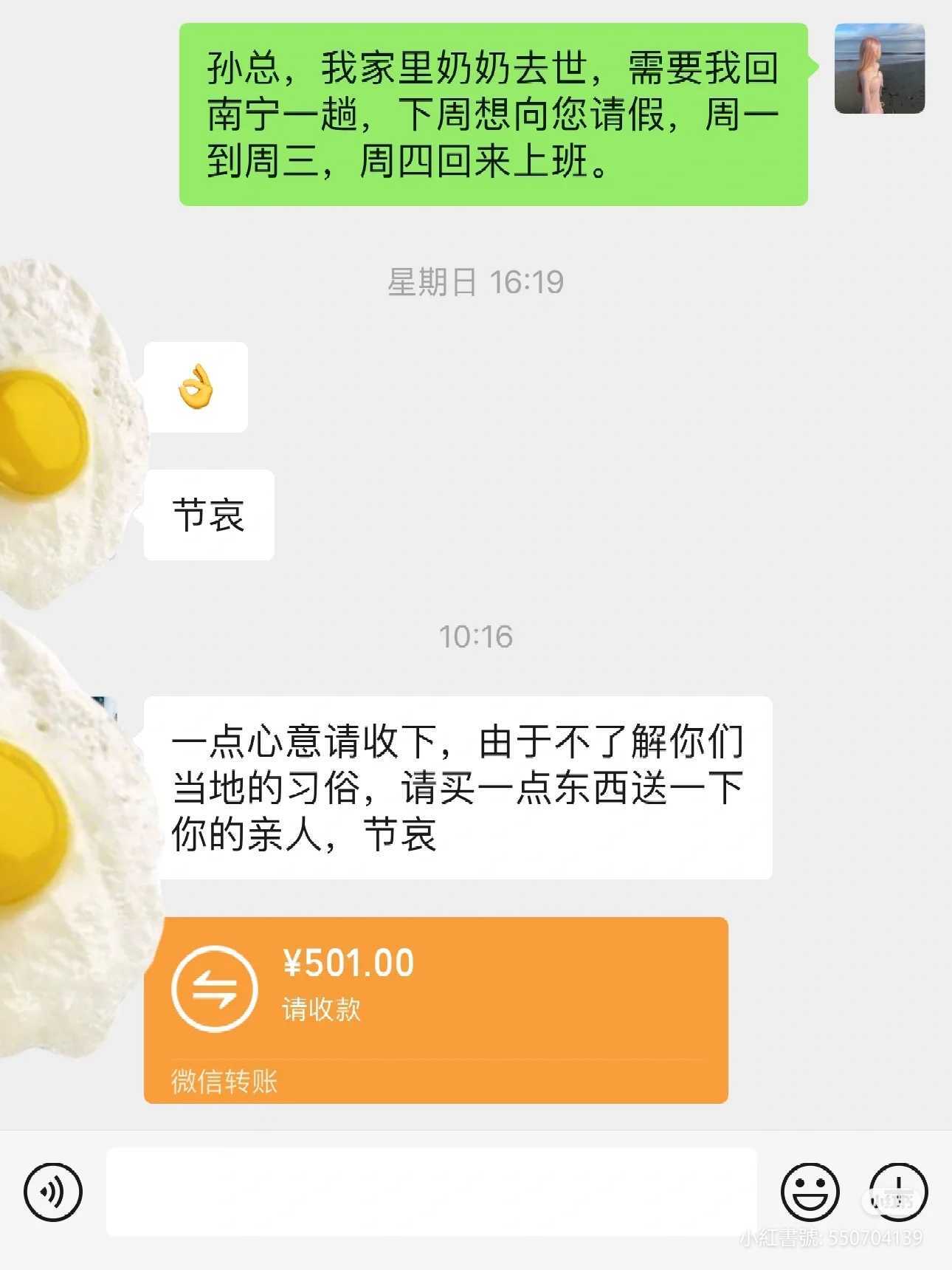Open the emoji sticker panel
Image resolution: width=952 pixels, height=1270 pixels.
(x=810, y=1192)
